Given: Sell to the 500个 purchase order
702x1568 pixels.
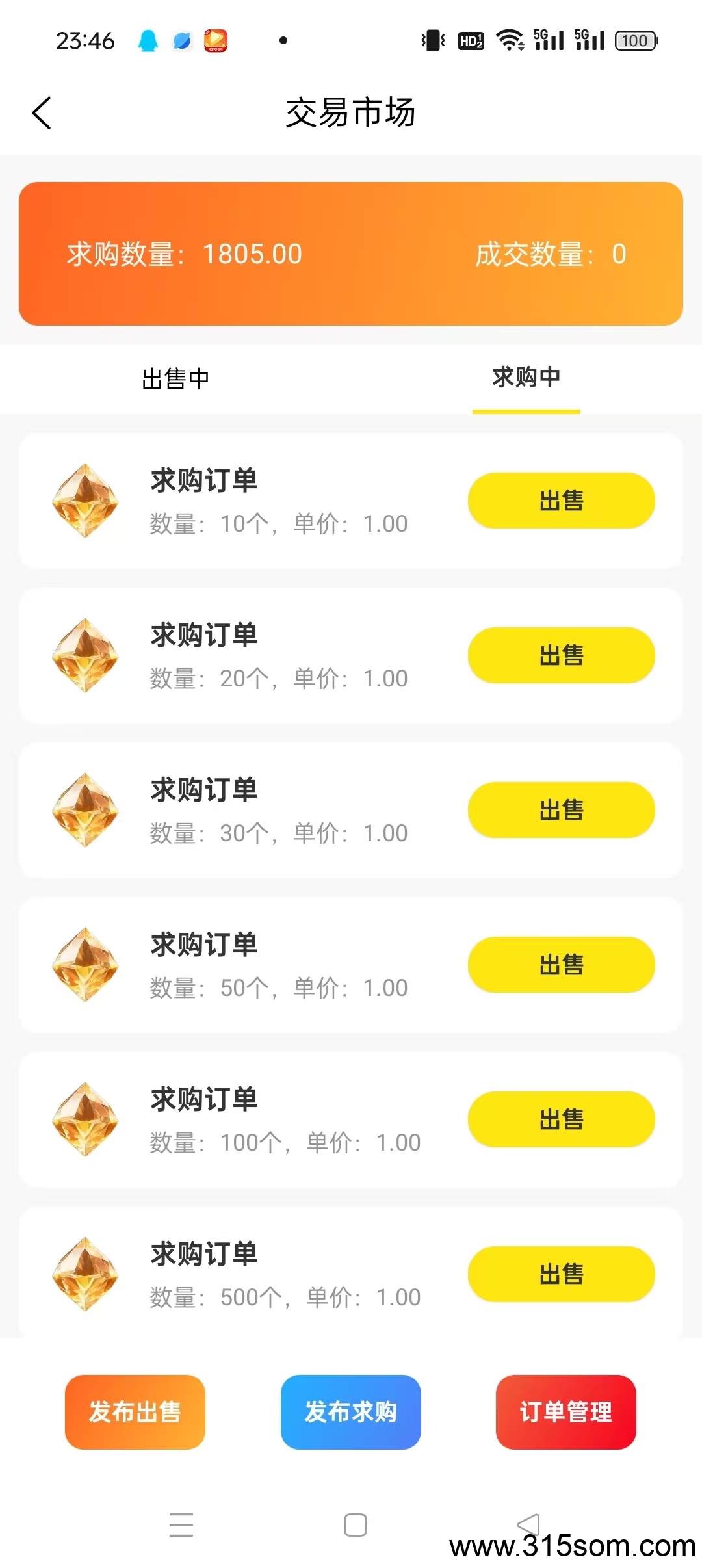Looking at the screenshot, I should 562,1274.
